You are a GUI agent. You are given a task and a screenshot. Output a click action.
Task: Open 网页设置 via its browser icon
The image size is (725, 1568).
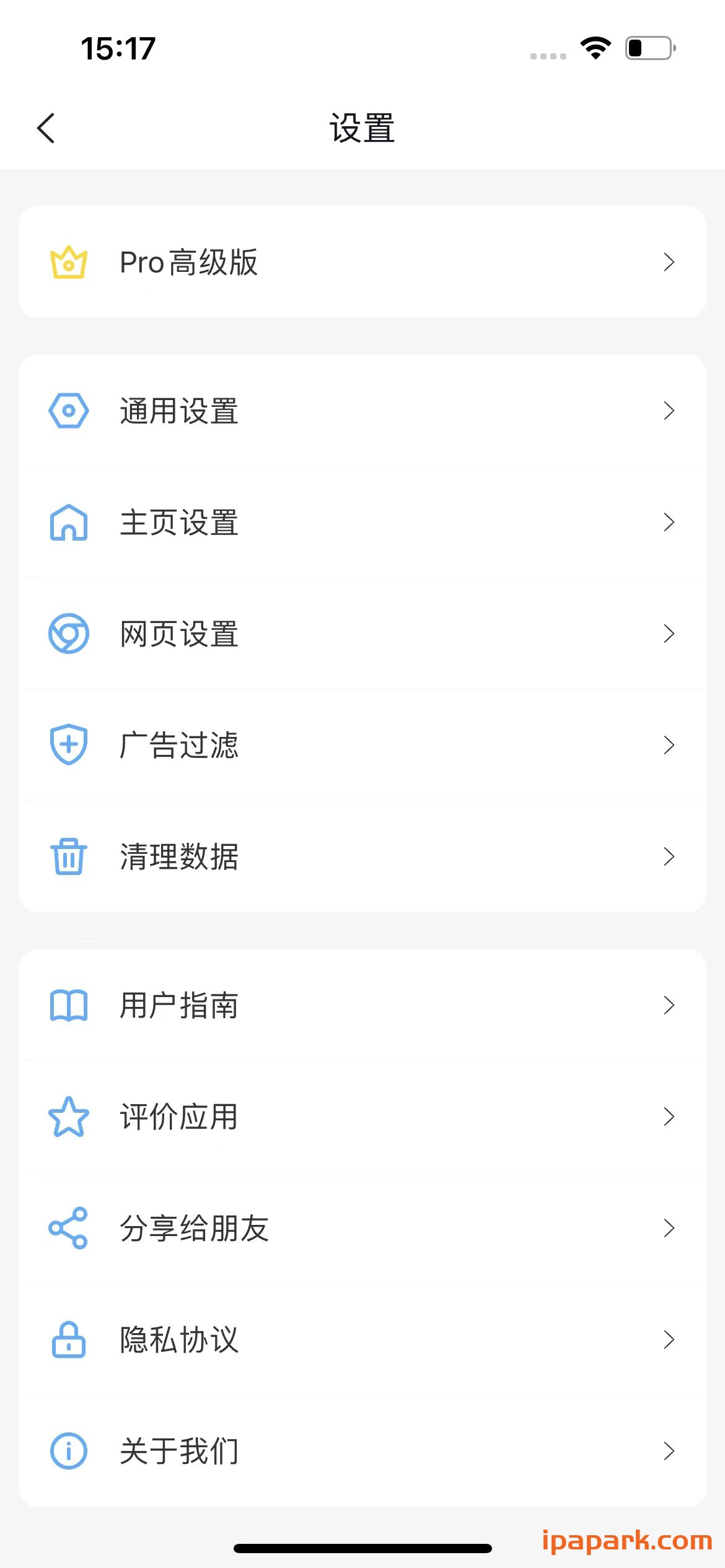(x=69, y=634)
